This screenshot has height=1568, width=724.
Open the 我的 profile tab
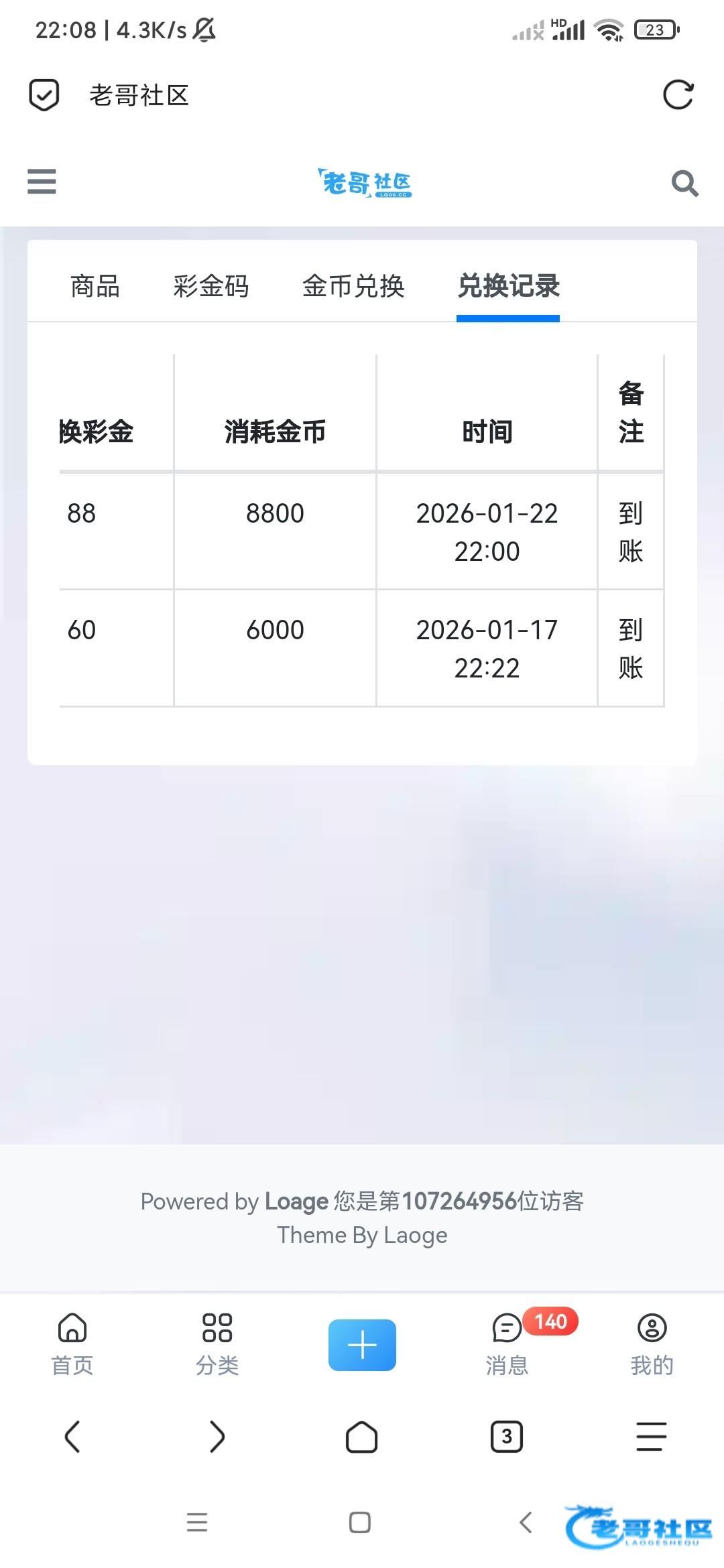(x=652, y=1344)
